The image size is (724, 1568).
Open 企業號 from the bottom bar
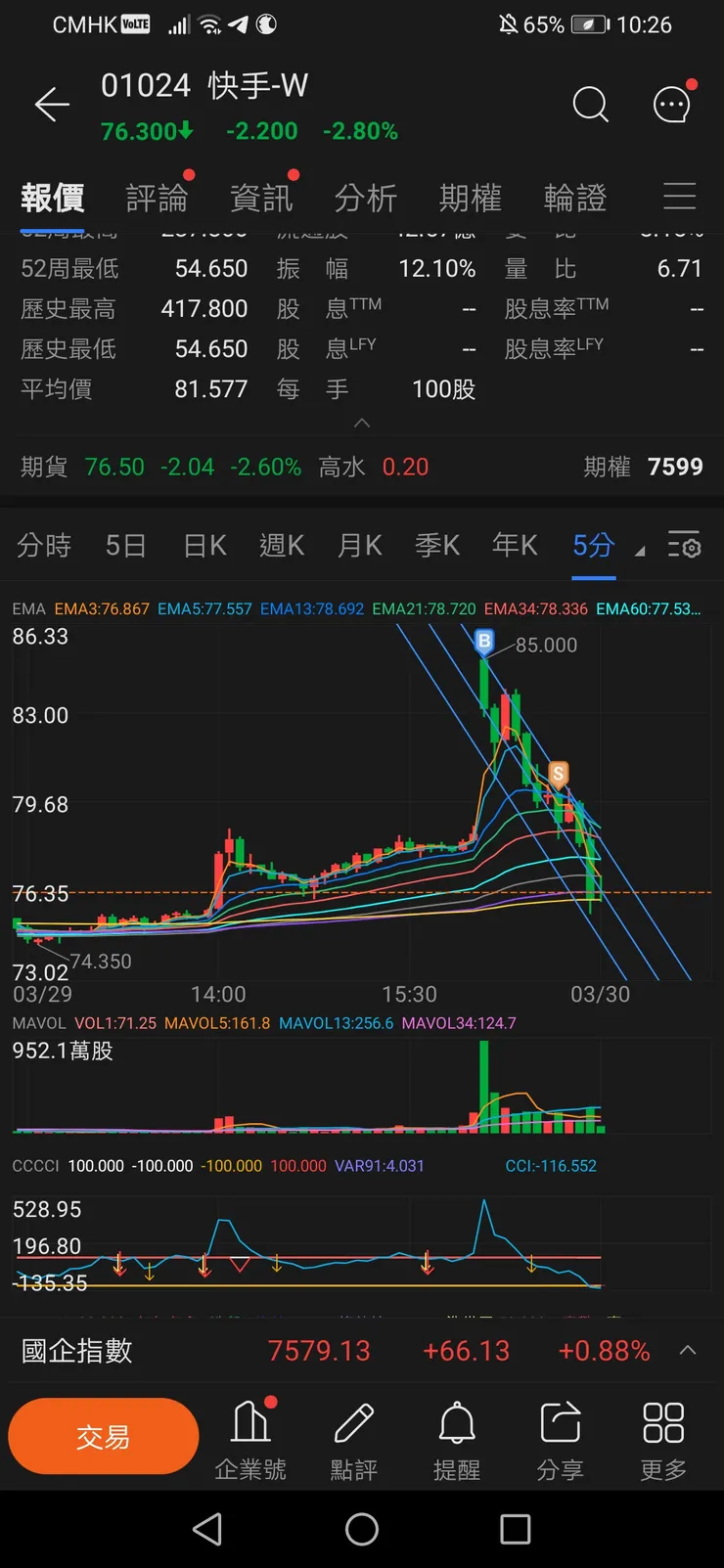tap(249, 1438)
